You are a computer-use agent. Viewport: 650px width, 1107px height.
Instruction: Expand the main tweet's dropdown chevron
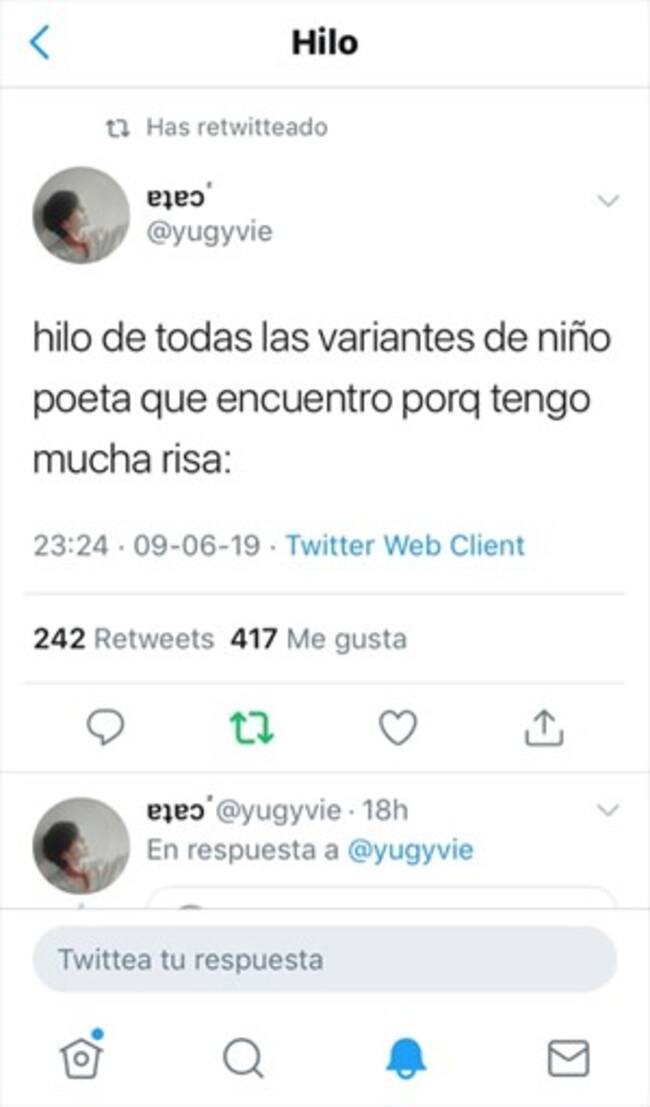(608, 201)
